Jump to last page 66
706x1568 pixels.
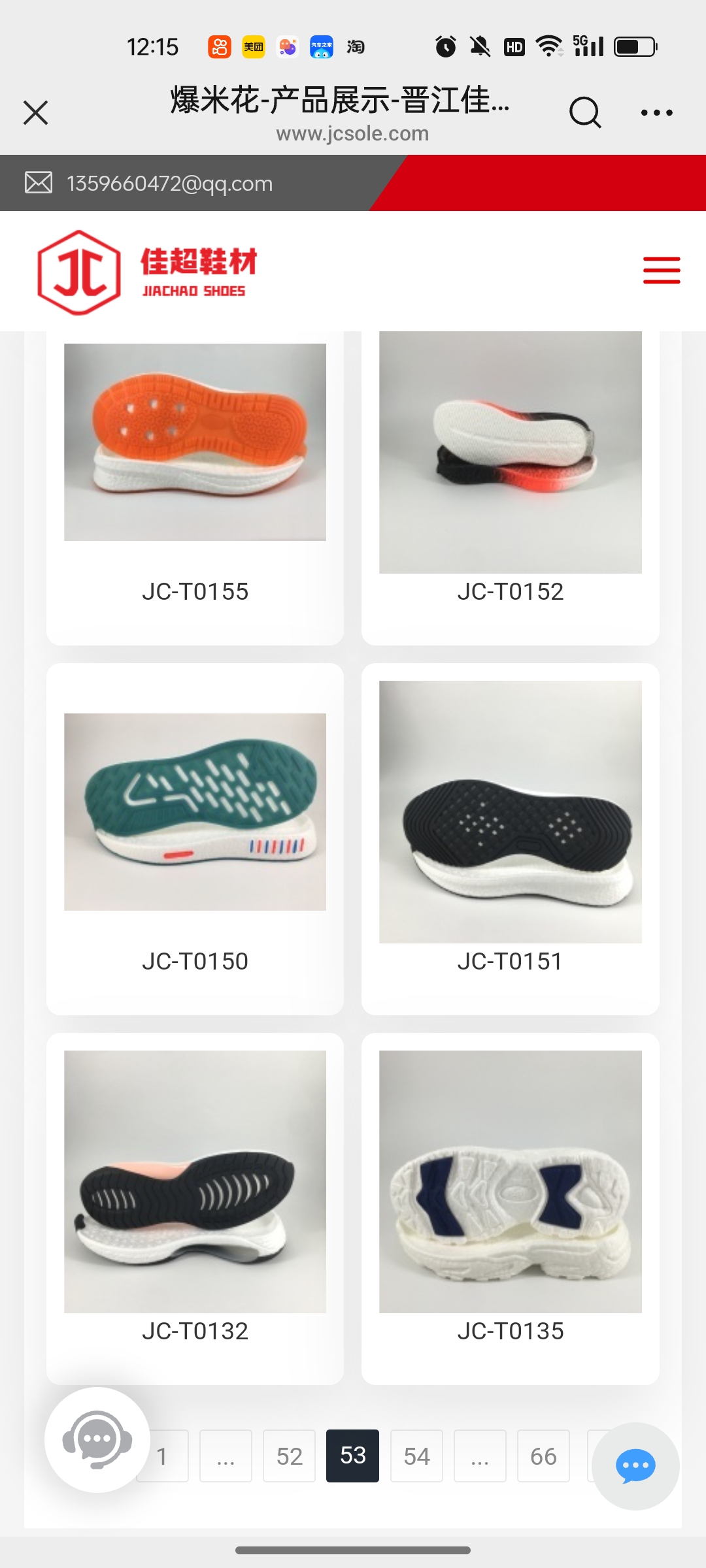tap(543, 1456)
